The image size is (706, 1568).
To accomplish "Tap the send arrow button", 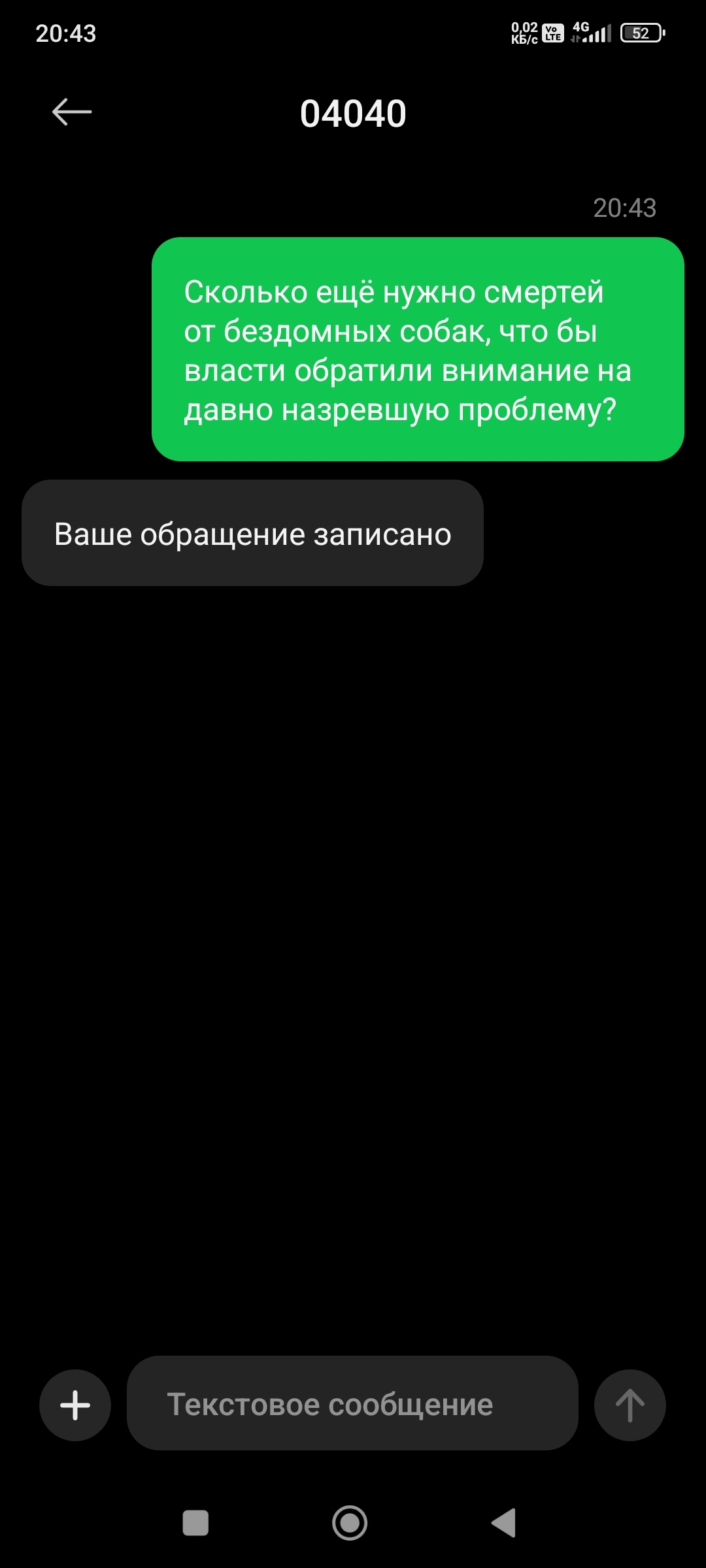I will [630, 1405].
